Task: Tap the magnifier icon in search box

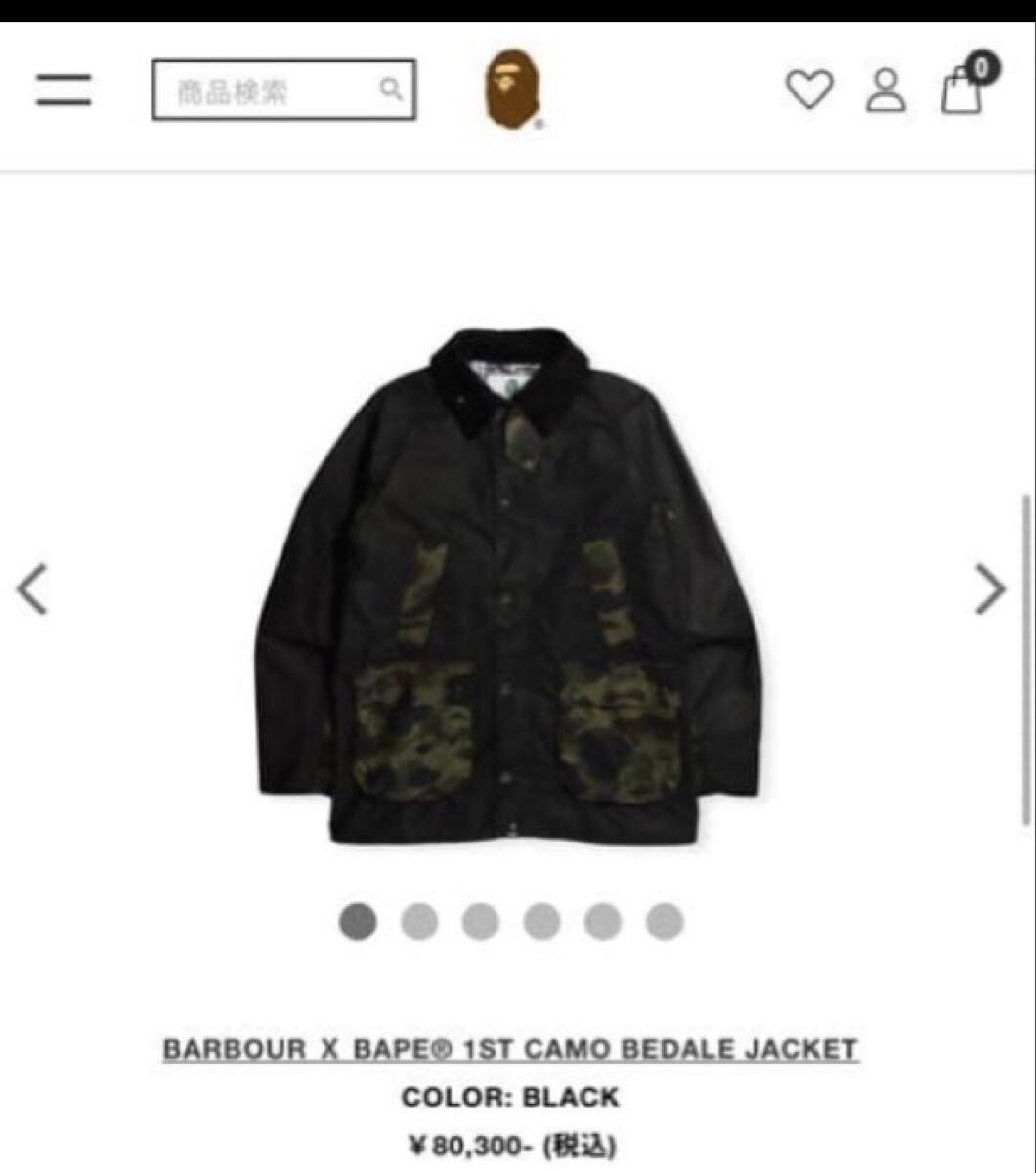Action: click(391, 90)
